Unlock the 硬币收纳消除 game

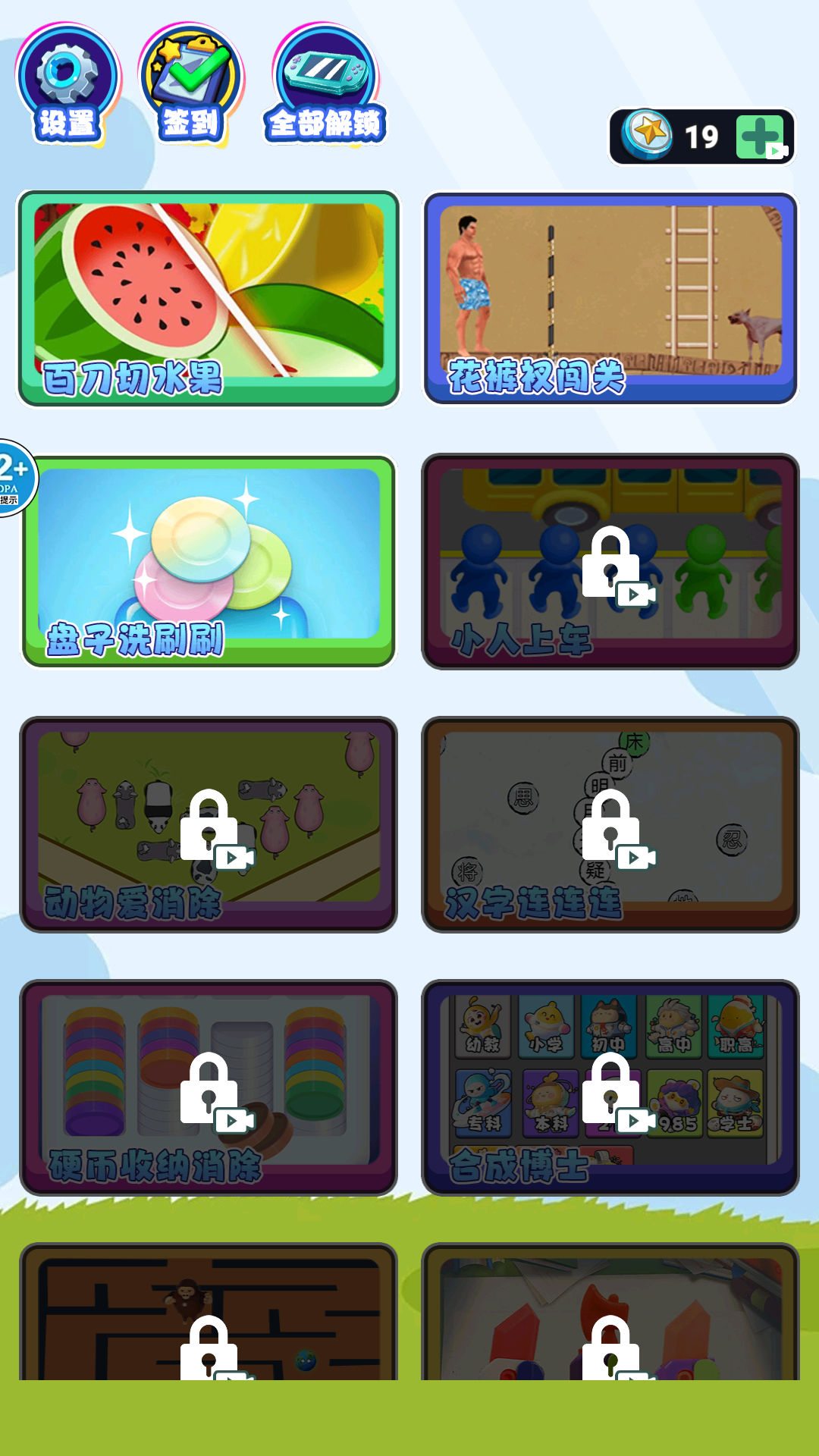tap(209, 1087)
